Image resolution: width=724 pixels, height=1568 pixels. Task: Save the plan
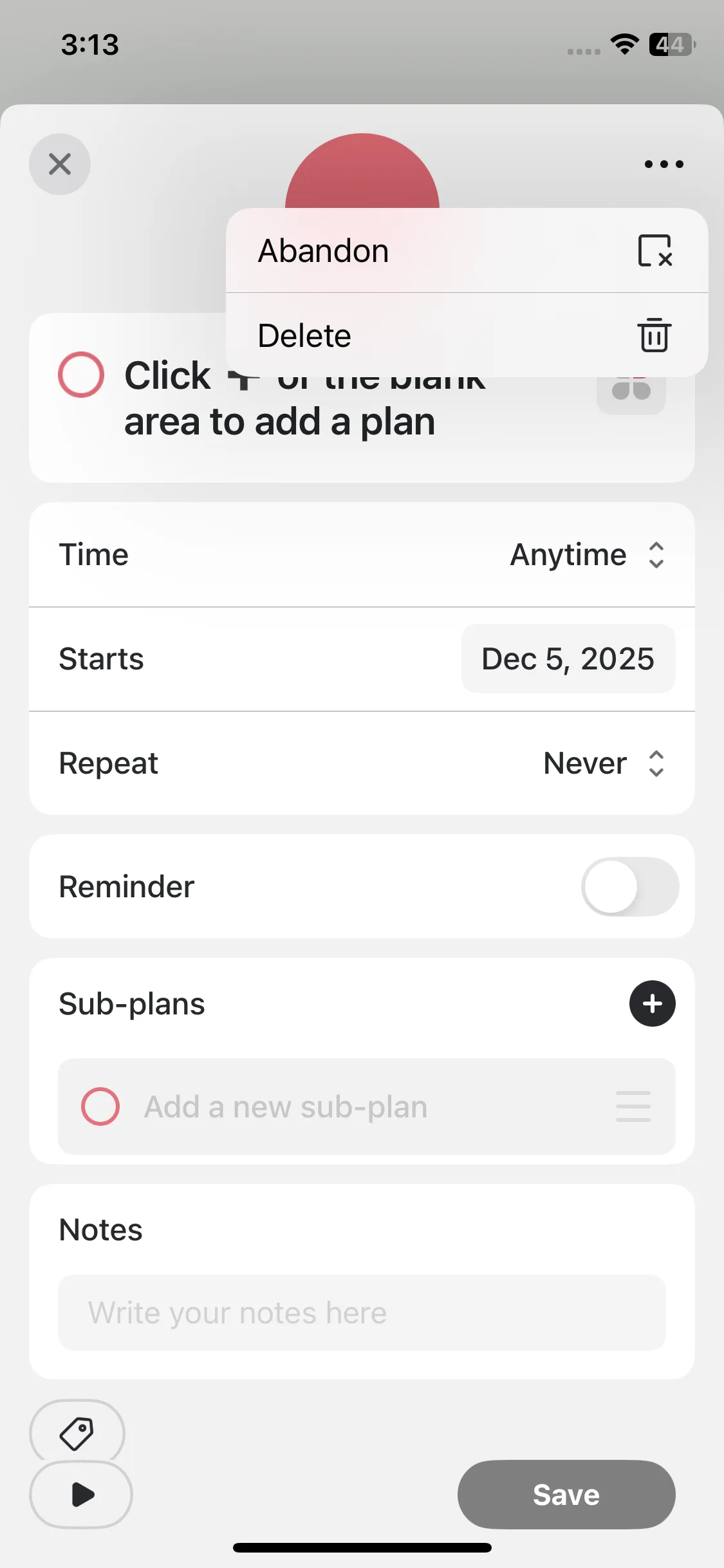(x=566, y=1494)
